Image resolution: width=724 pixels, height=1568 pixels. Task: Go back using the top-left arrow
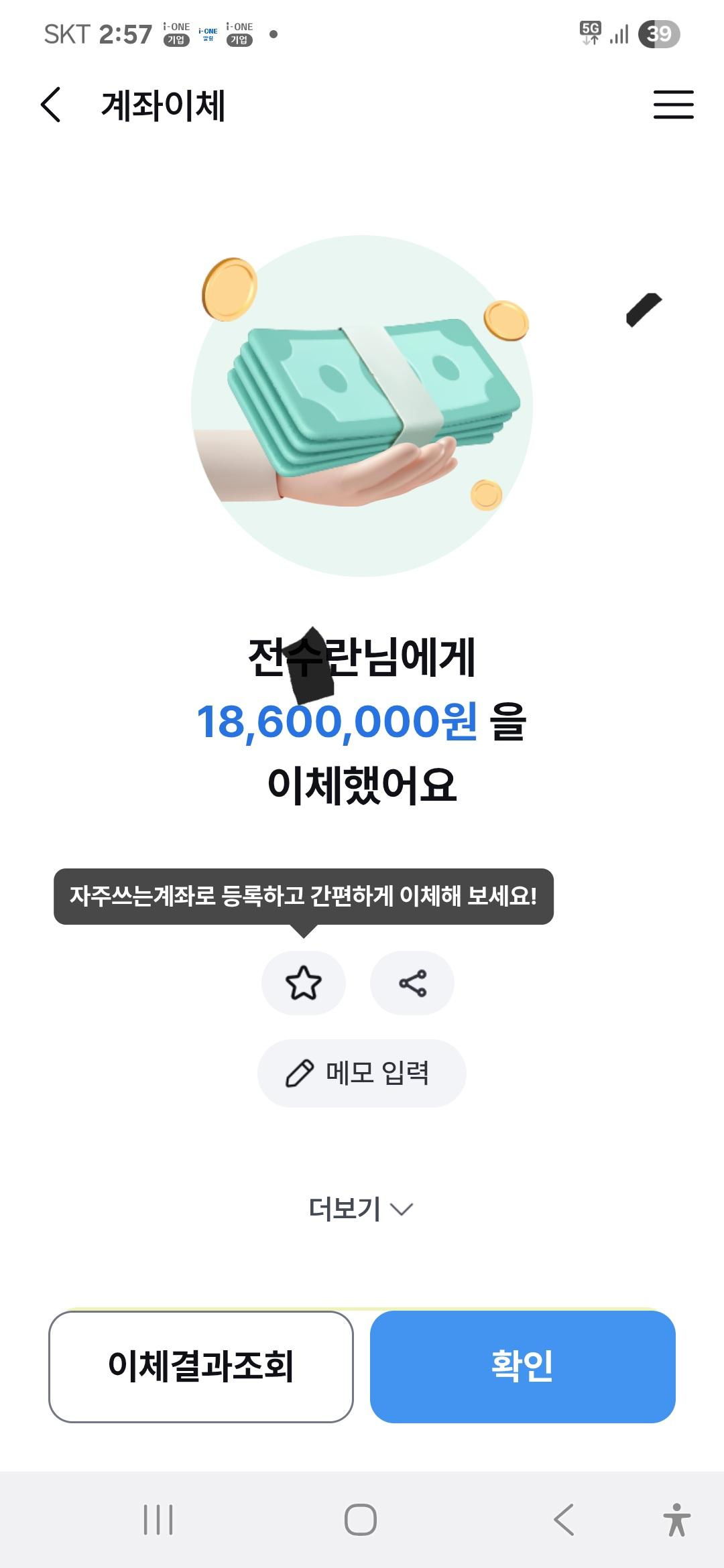51,105
